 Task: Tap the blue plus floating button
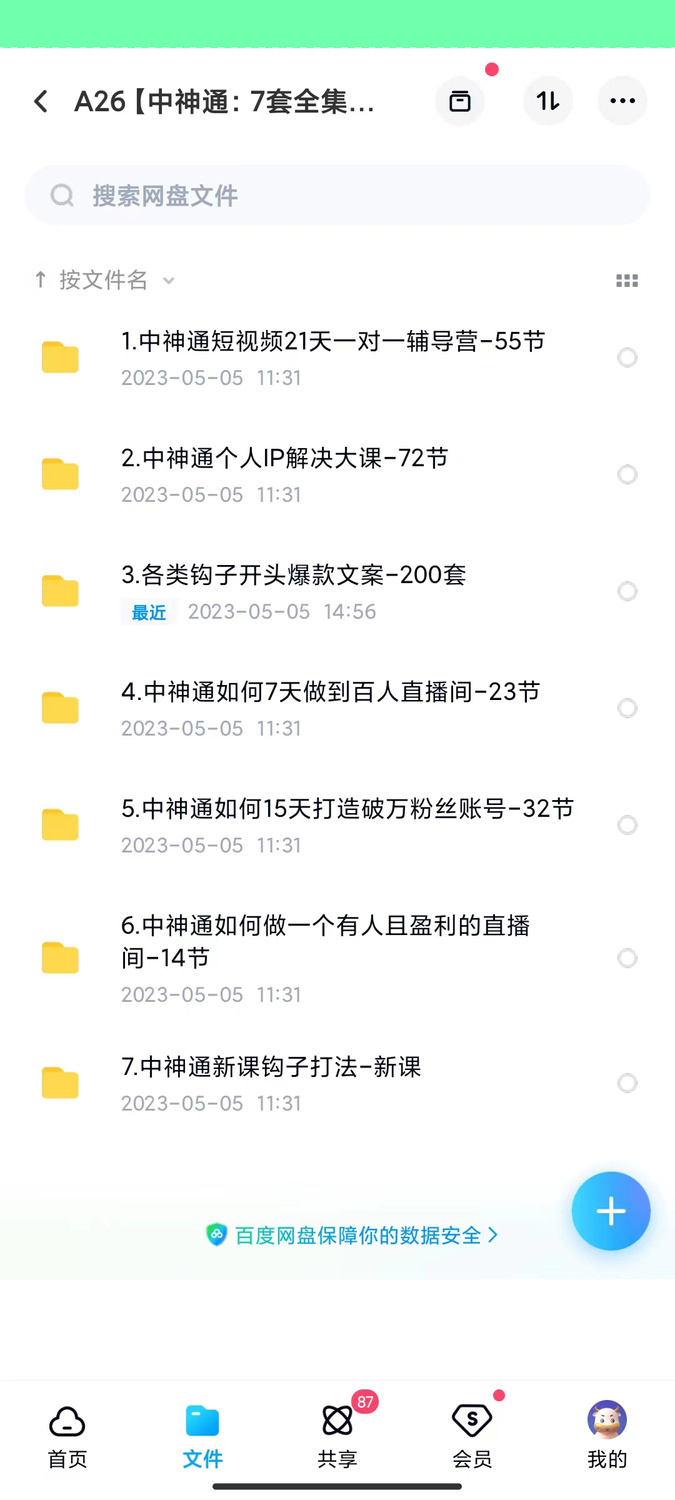click(x=611, y=1211)
